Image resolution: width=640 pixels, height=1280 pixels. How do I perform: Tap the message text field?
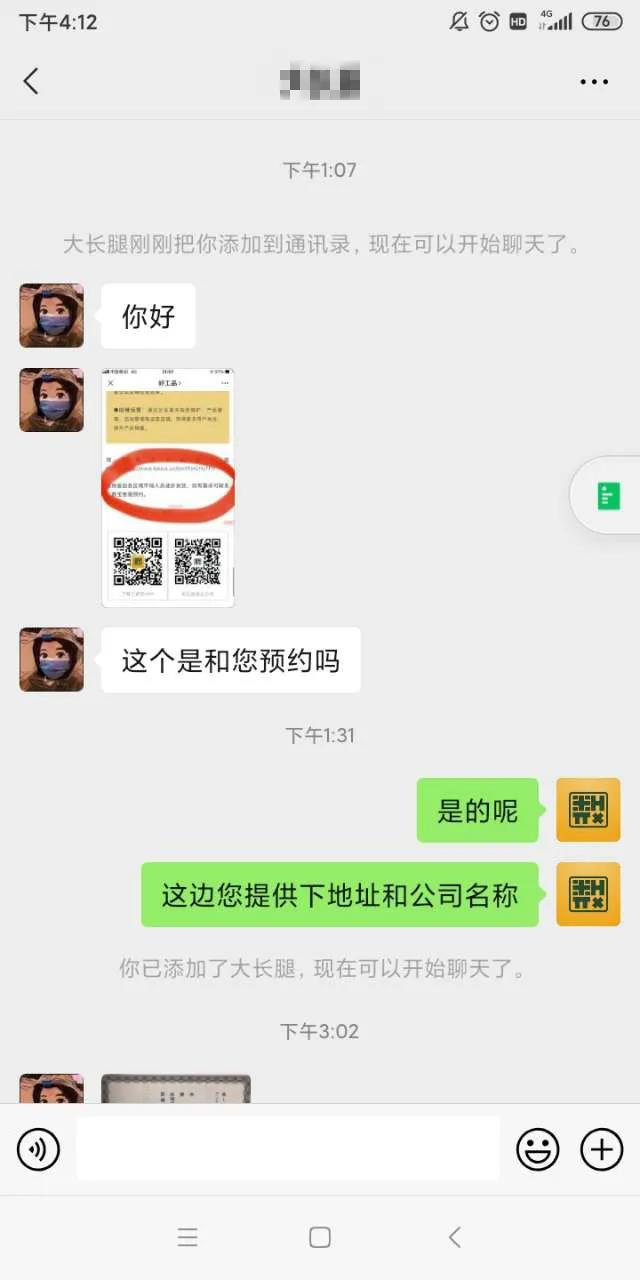coord(288,1148)
